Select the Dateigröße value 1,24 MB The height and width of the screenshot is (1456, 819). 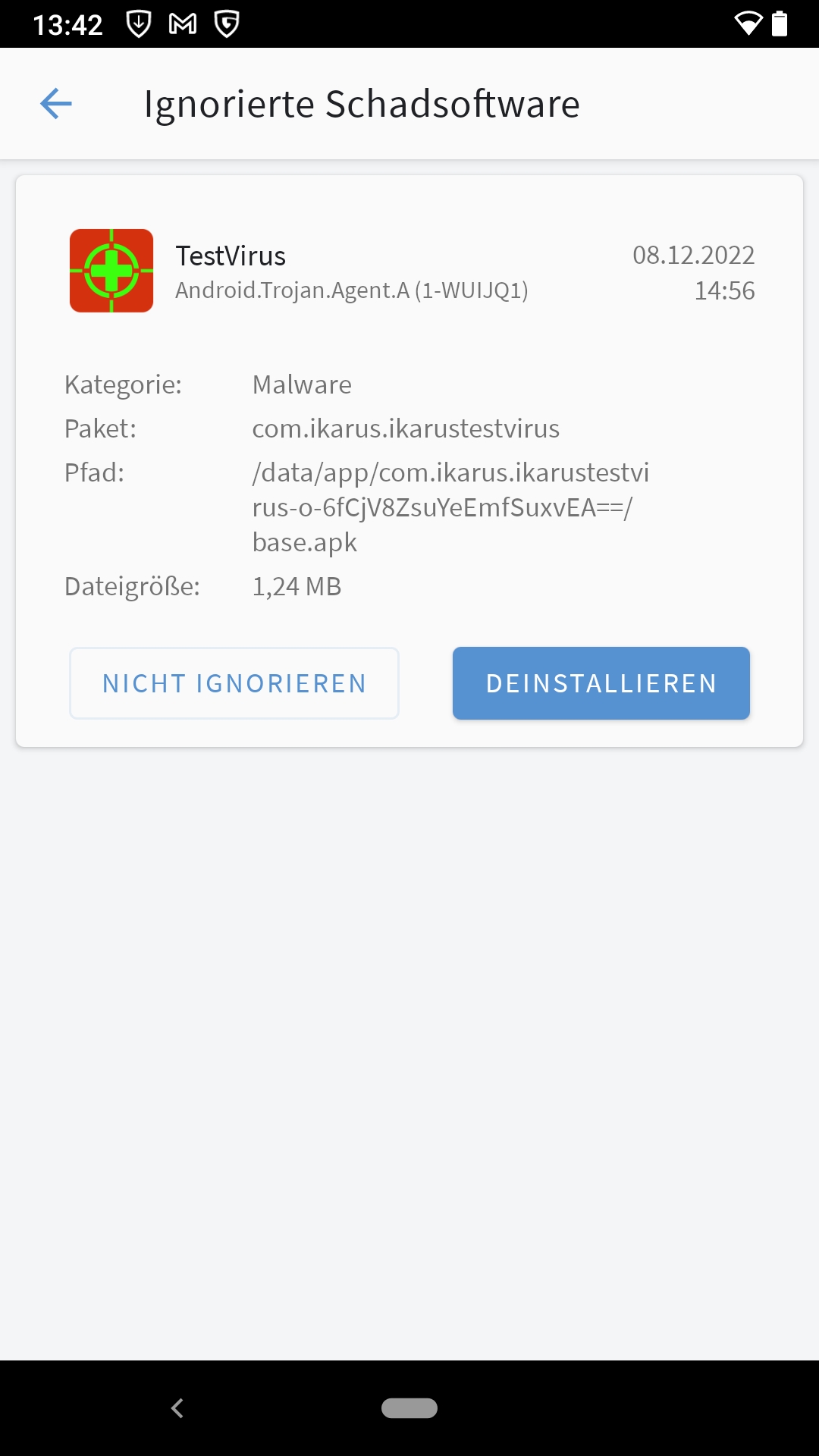coord(297,585)
